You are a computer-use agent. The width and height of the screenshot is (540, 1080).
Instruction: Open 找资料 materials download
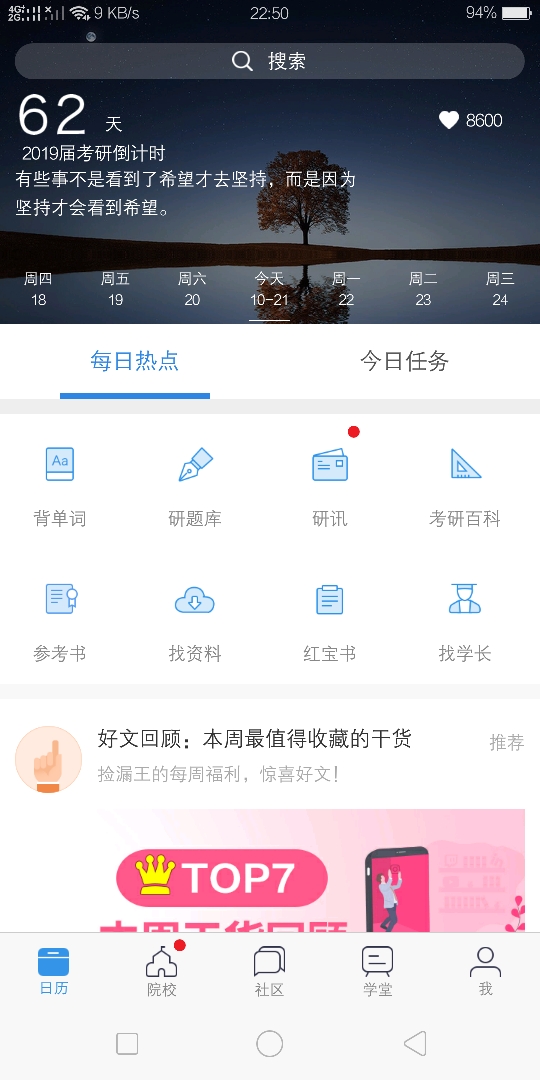(x=195, y=622)
